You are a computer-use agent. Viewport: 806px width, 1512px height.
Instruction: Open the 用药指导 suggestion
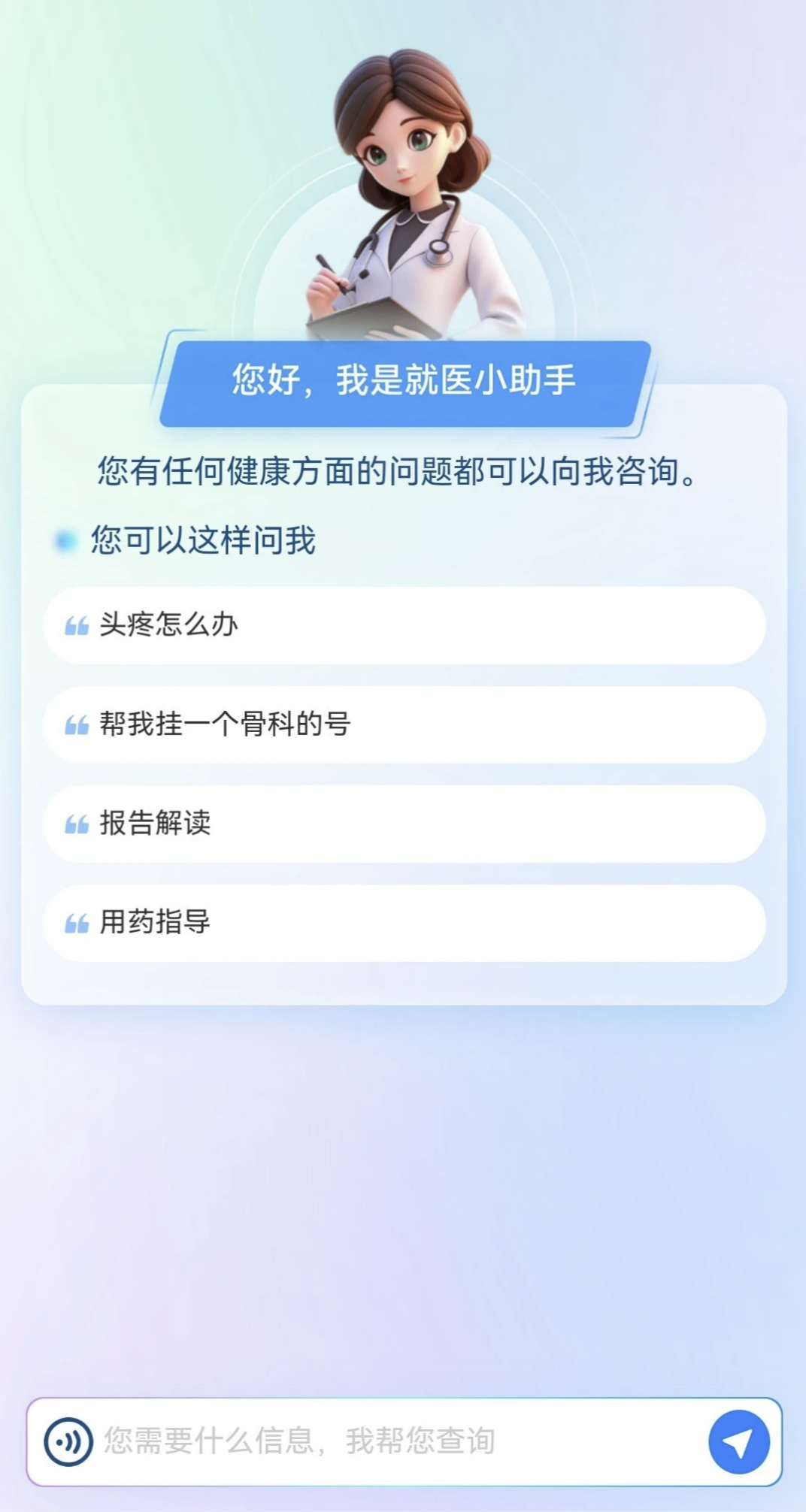point(404,923)
